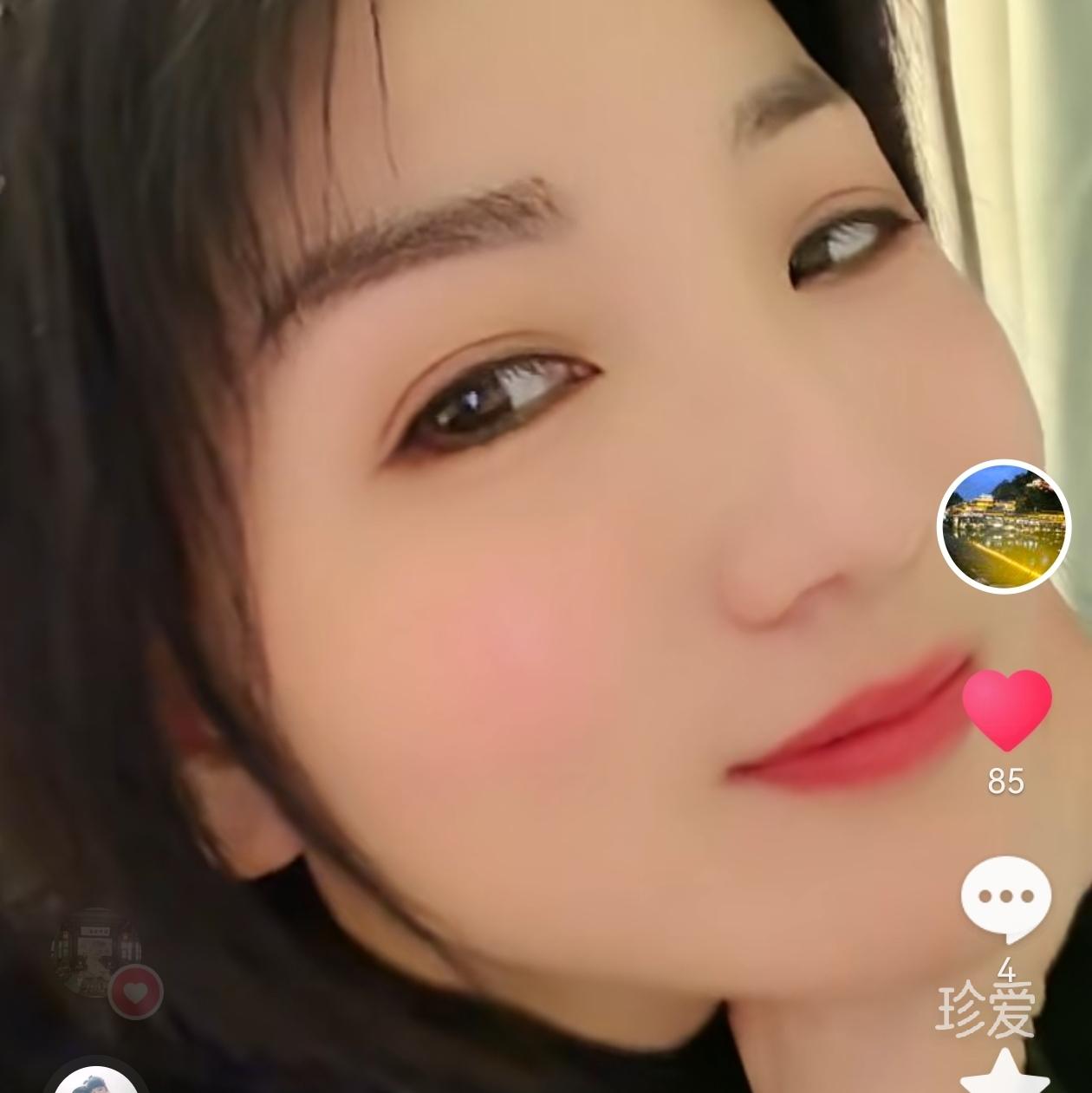Open the comments speech bubble
The width and height of the screenshot is (1092, 1093).
[1005, 898]
